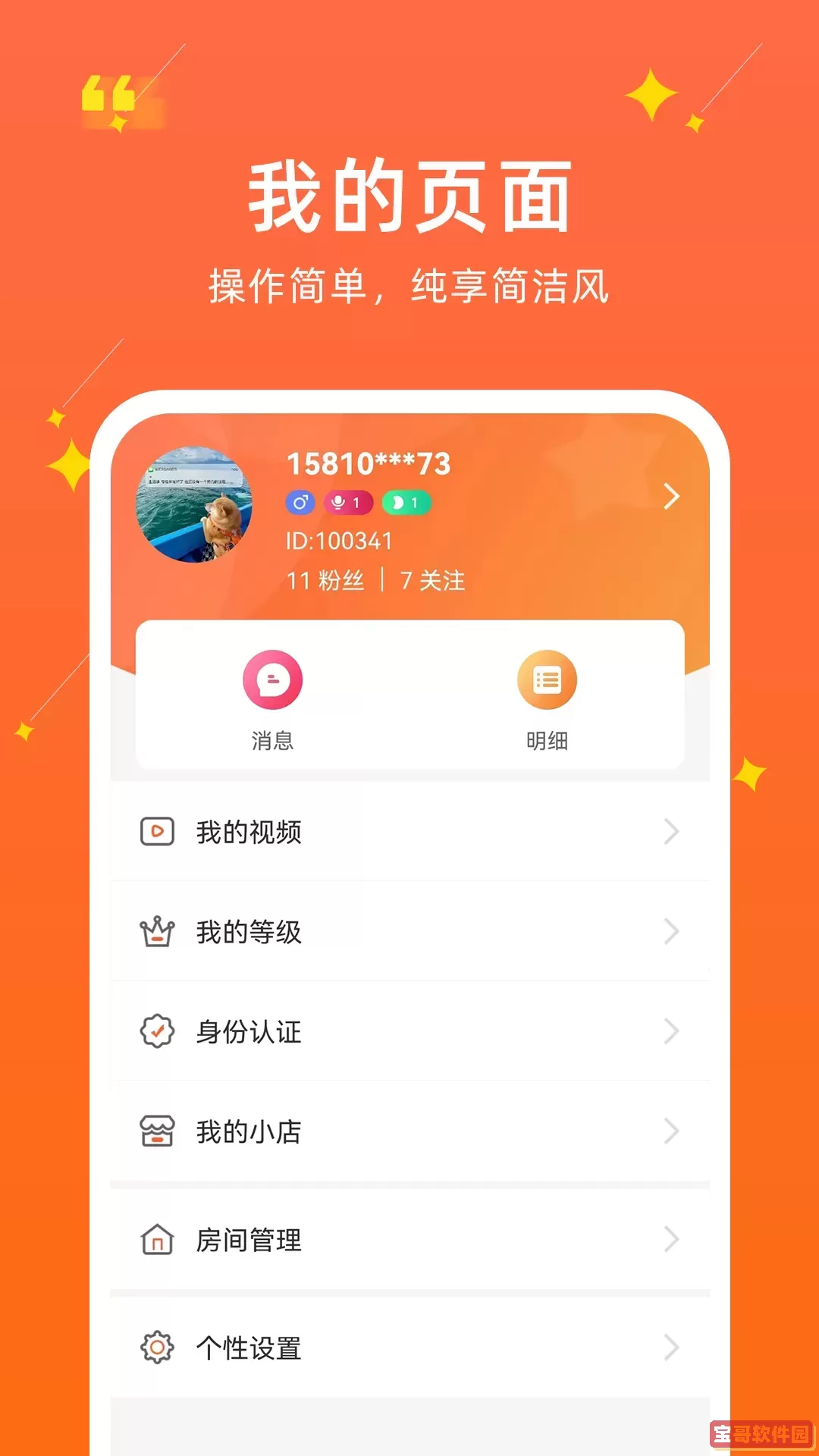Image resolution: width=819 pixels, height=1456 pixels.
Task: Click the crown icon beside 我的等级
Action: click(155, 931)
